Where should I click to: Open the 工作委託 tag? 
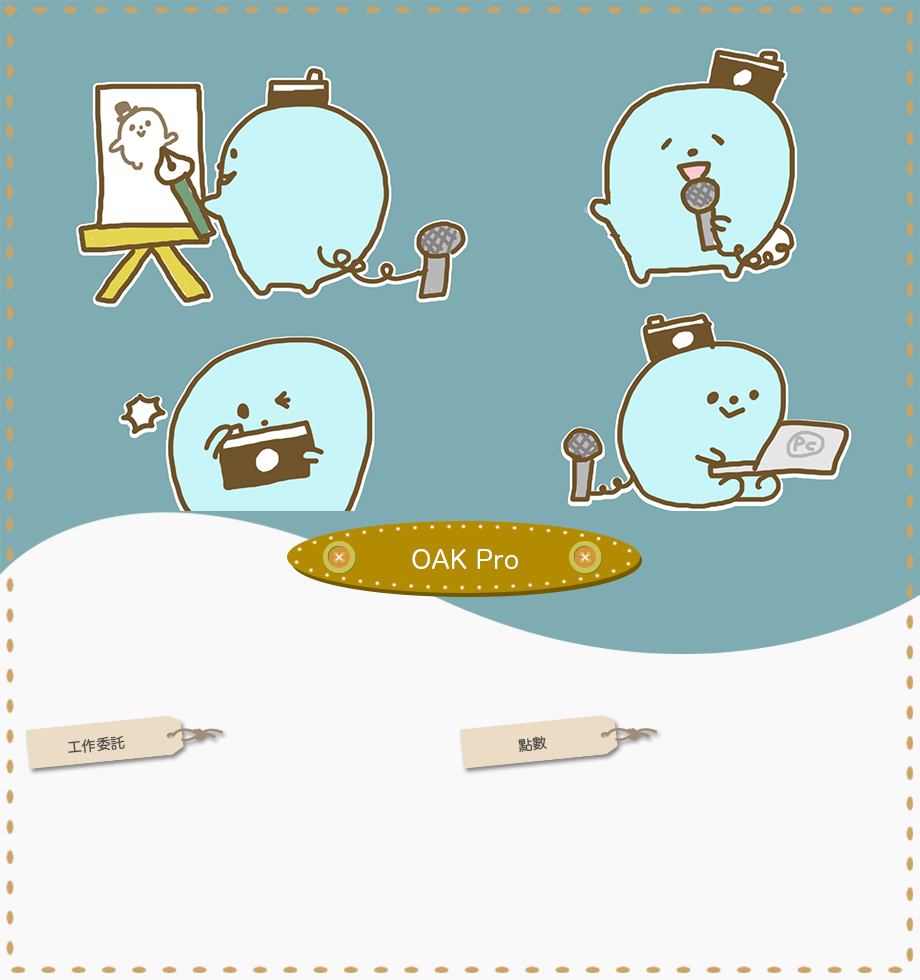[x=98, y=744]
